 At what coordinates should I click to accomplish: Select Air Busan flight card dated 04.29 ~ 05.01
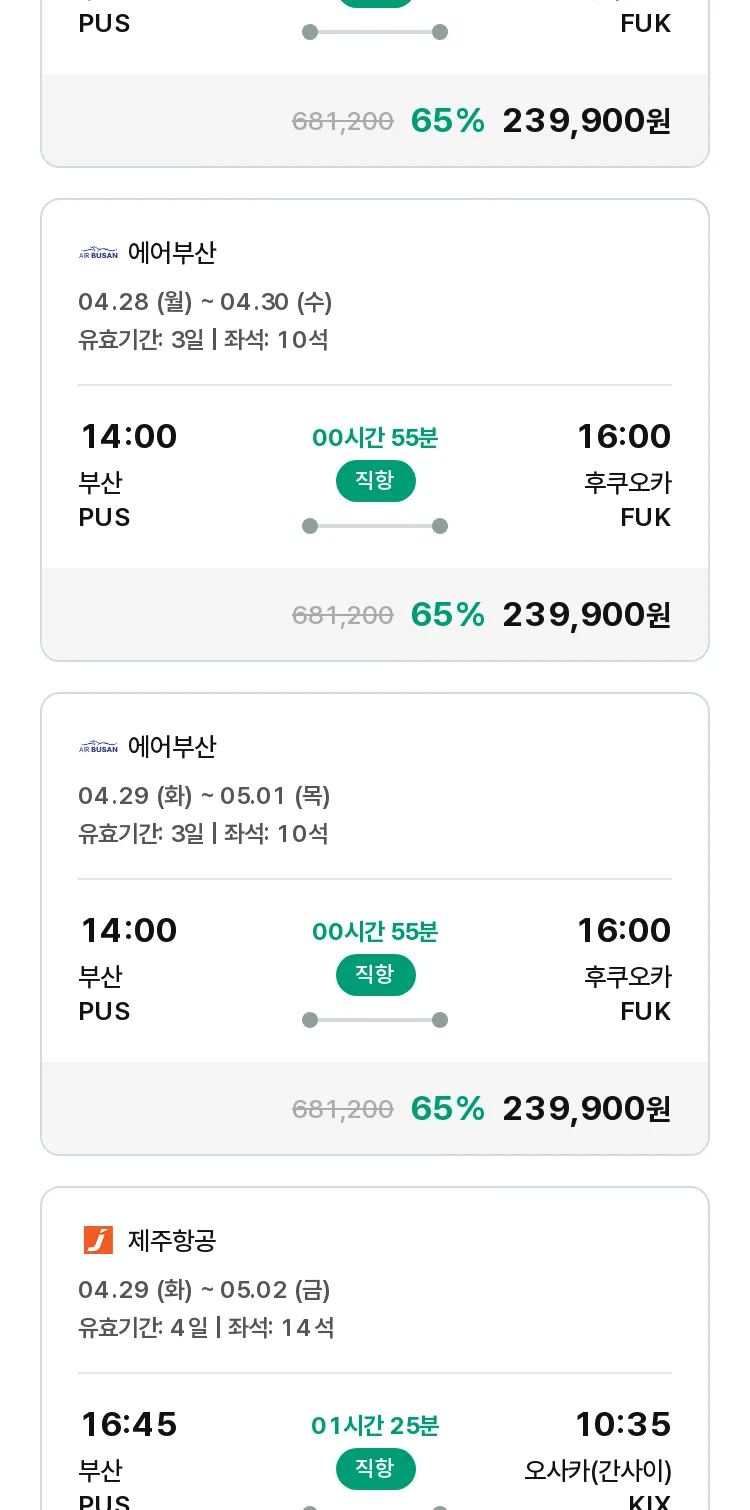click(375, 924)
